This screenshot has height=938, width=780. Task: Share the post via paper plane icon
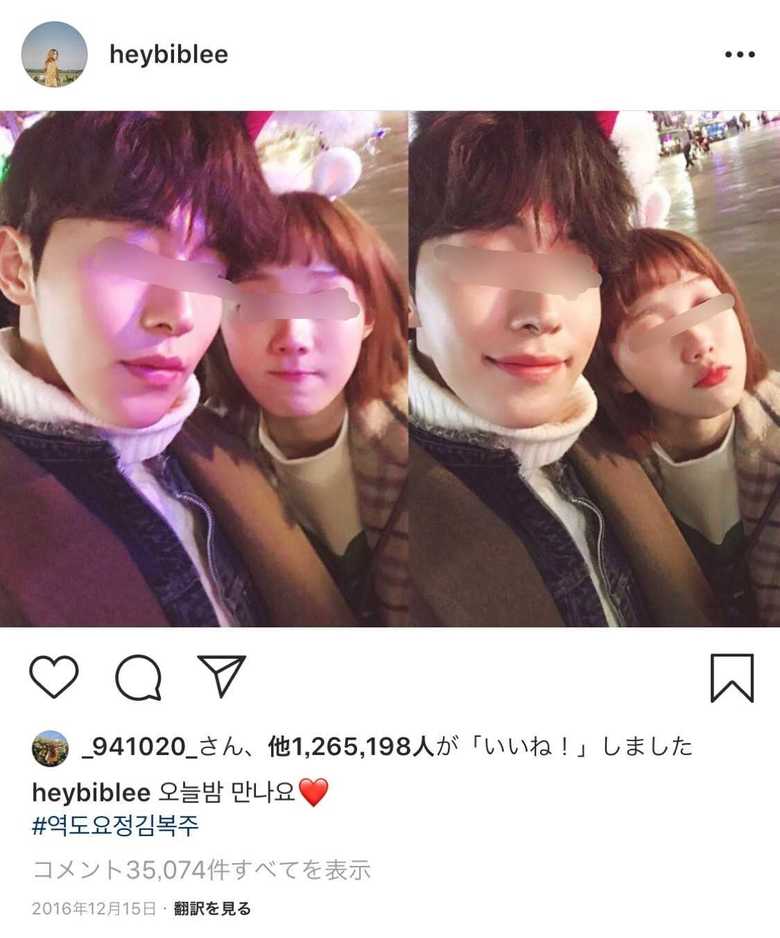click(x=221, y=677)
